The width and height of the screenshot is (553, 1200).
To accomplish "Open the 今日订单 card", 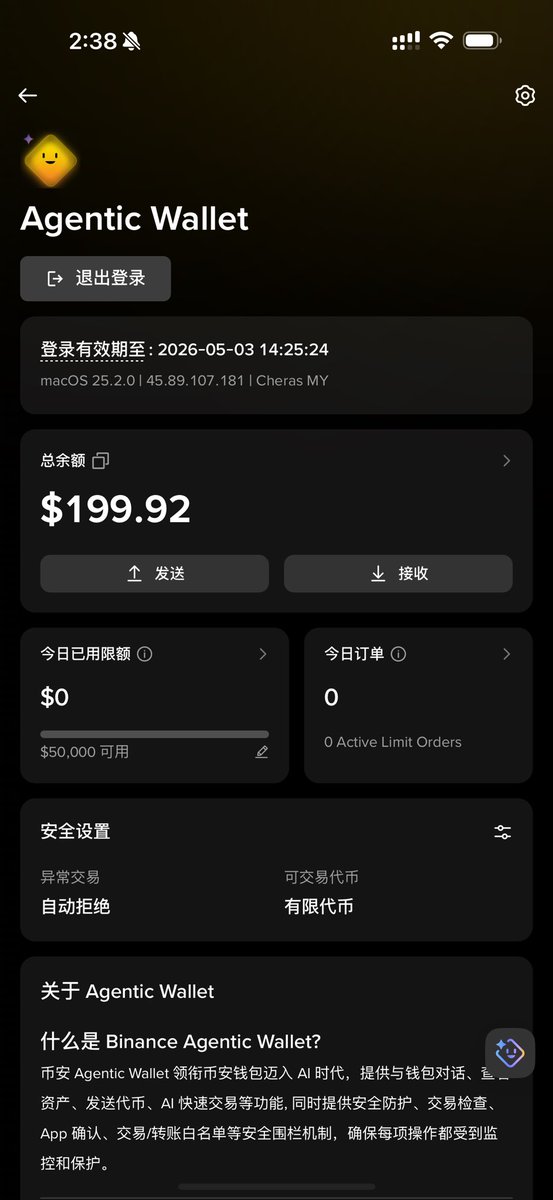I will (418, 705).
